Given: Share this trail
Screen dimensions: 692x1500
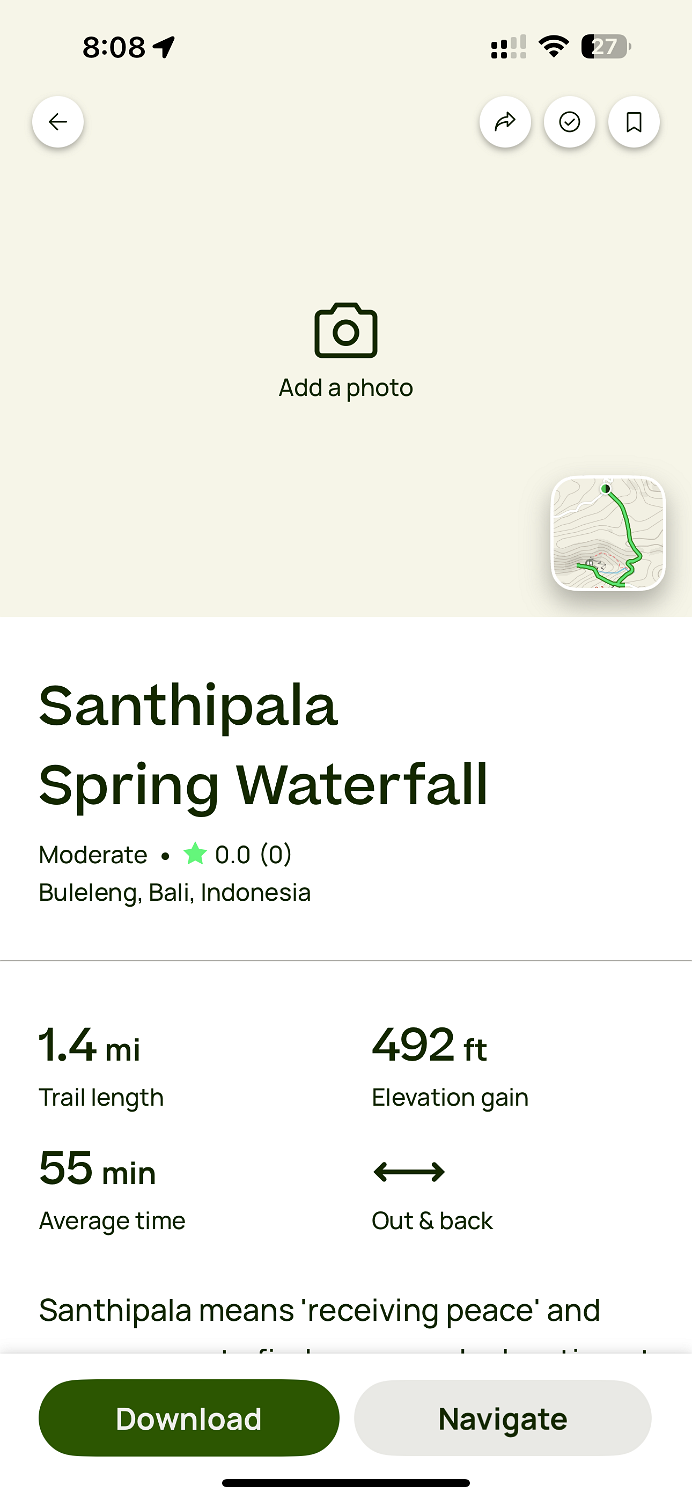Looking at the screenshot, I should [x=505, y=122].
